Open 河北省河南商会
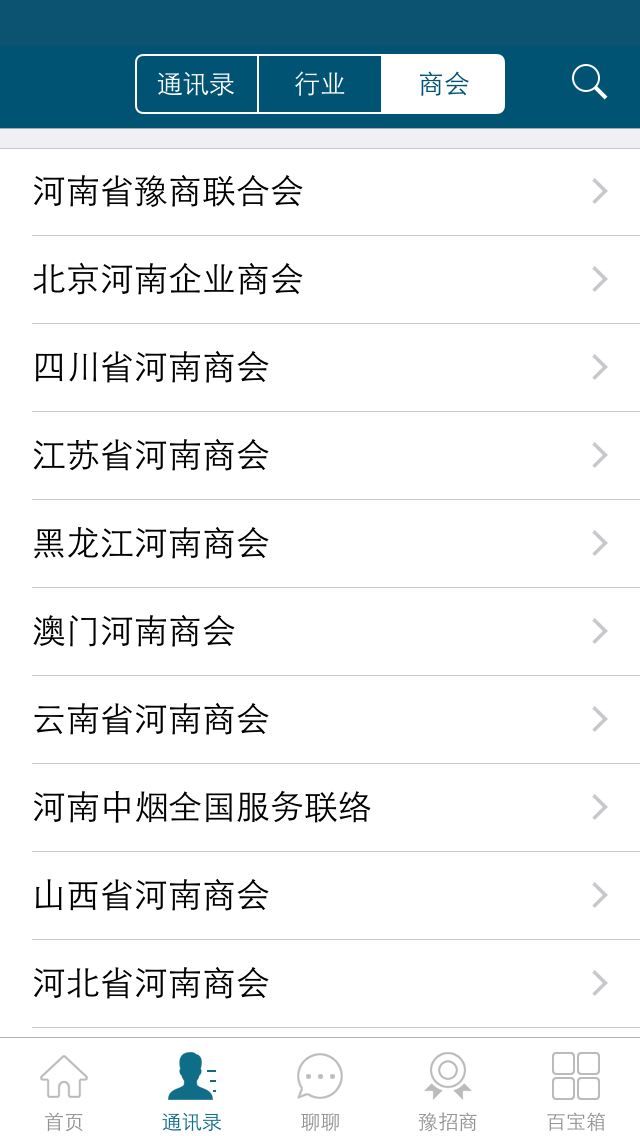Viewport: 640px width, 1136px height. (x=320, y=984)
